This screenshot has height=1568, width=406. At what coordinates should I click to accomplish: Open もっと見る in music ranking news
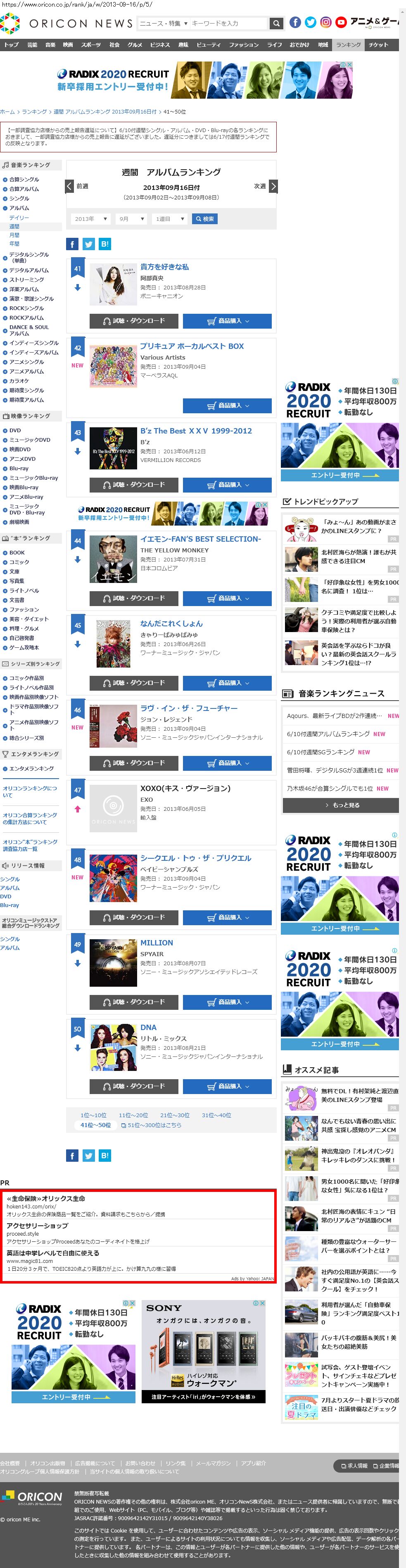point(340,805)
